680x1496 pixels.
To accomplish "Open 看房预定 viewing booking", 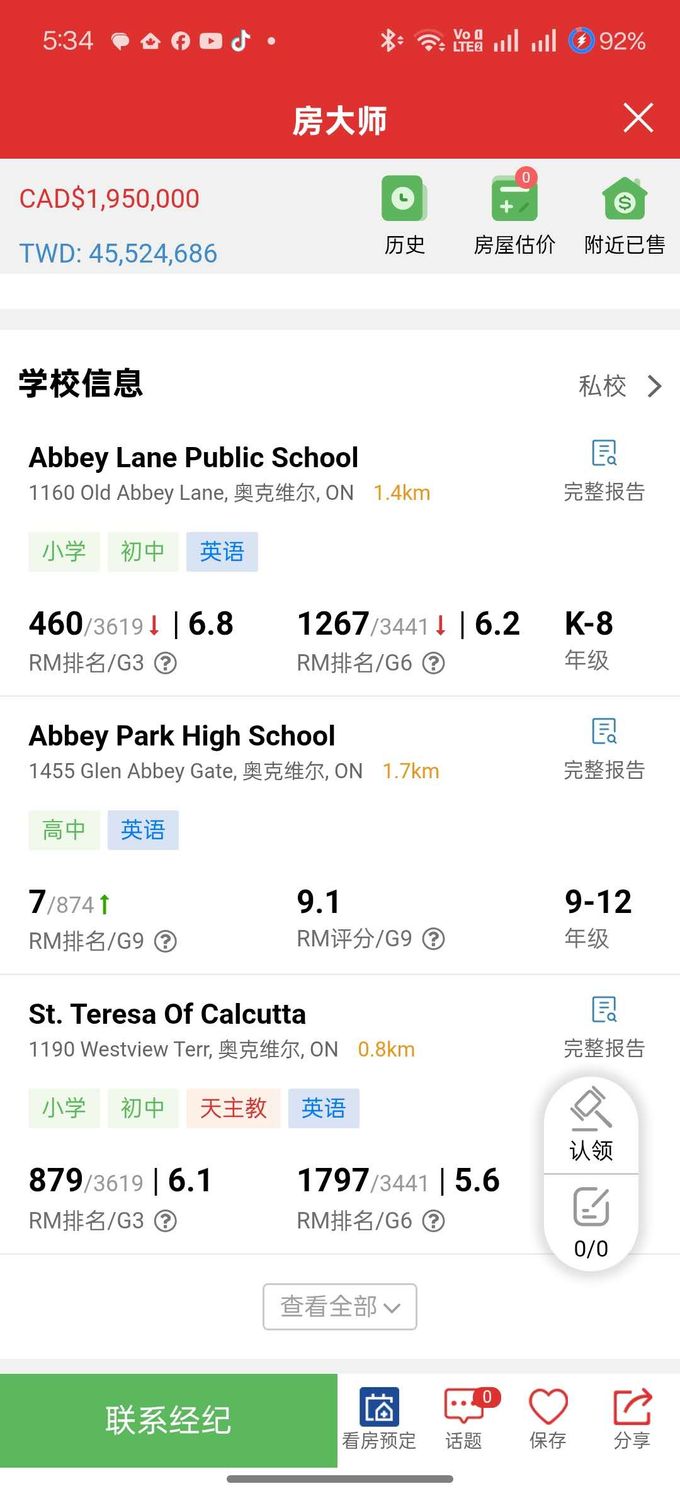I will click(379, 1420).
